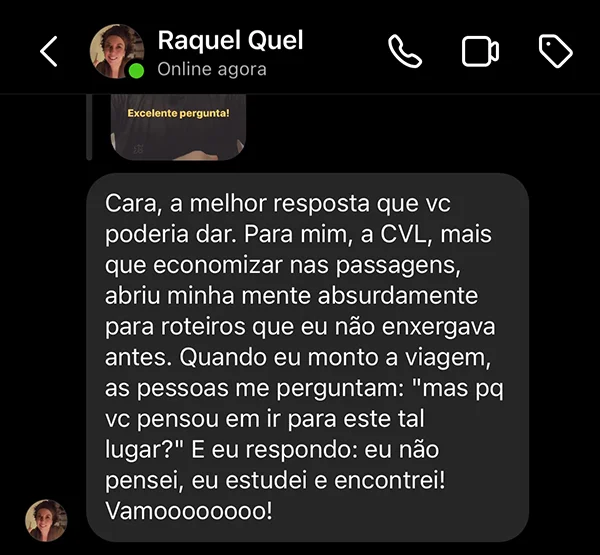600x555 pixels.
Task: Open the replied 'Excelente pergunta!' story thumbnail
Action: pyautogui.click(x=178, y=126)
